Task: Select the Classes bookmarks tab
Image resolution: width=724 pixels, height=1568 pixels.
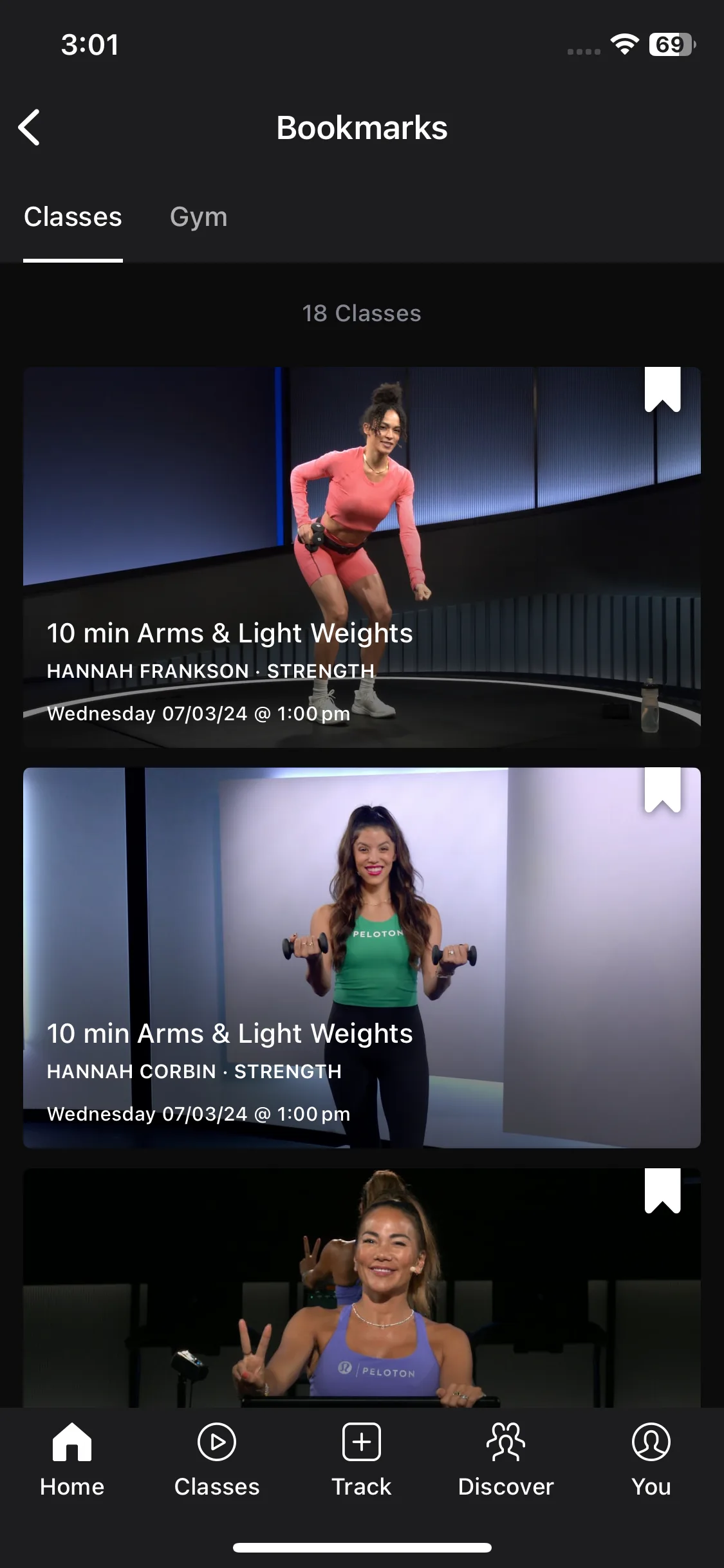Action: 73,218
